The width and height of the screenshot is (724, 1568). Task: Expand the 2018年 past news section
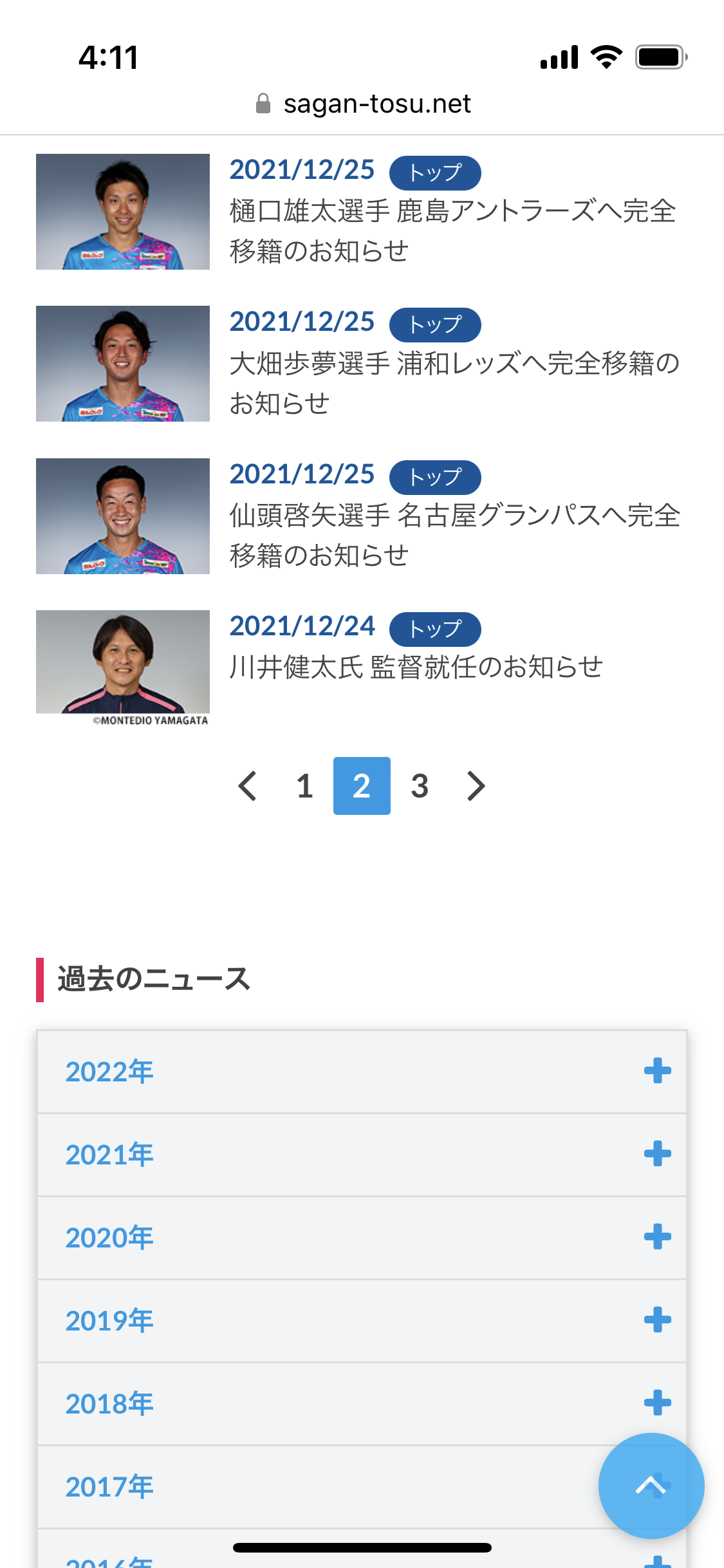point(362,1404)
